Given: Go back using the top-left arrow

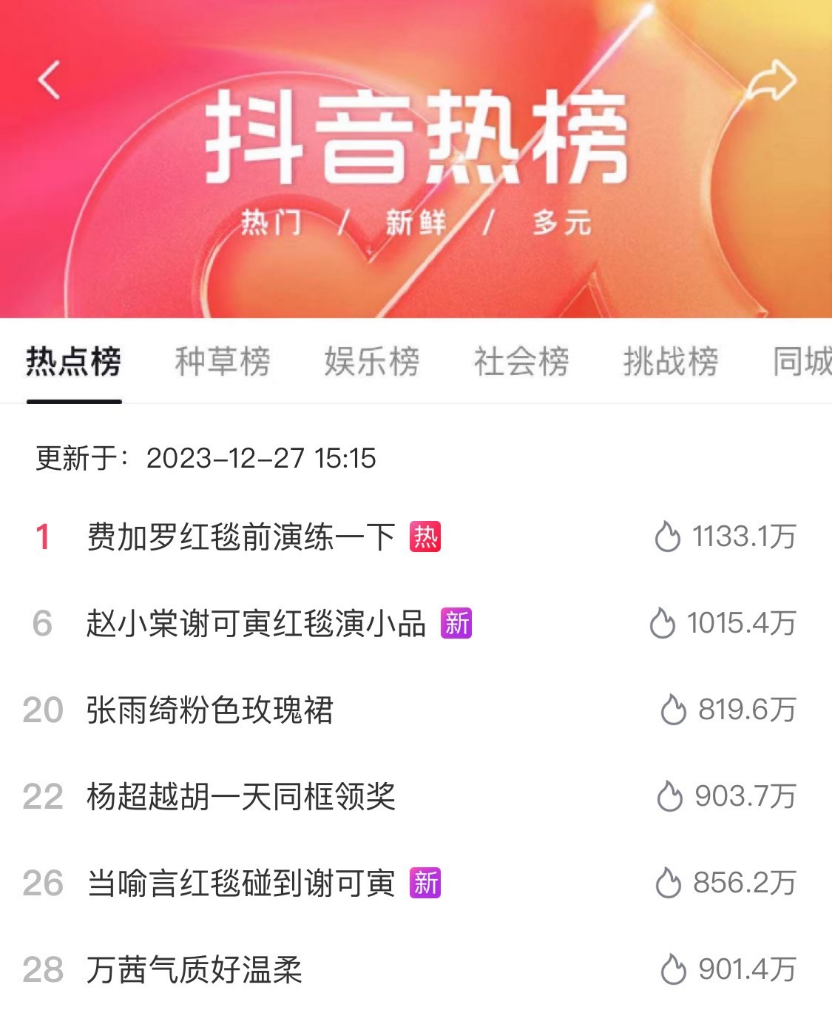Looking at the screenshot, I should (x=49, y=80).
